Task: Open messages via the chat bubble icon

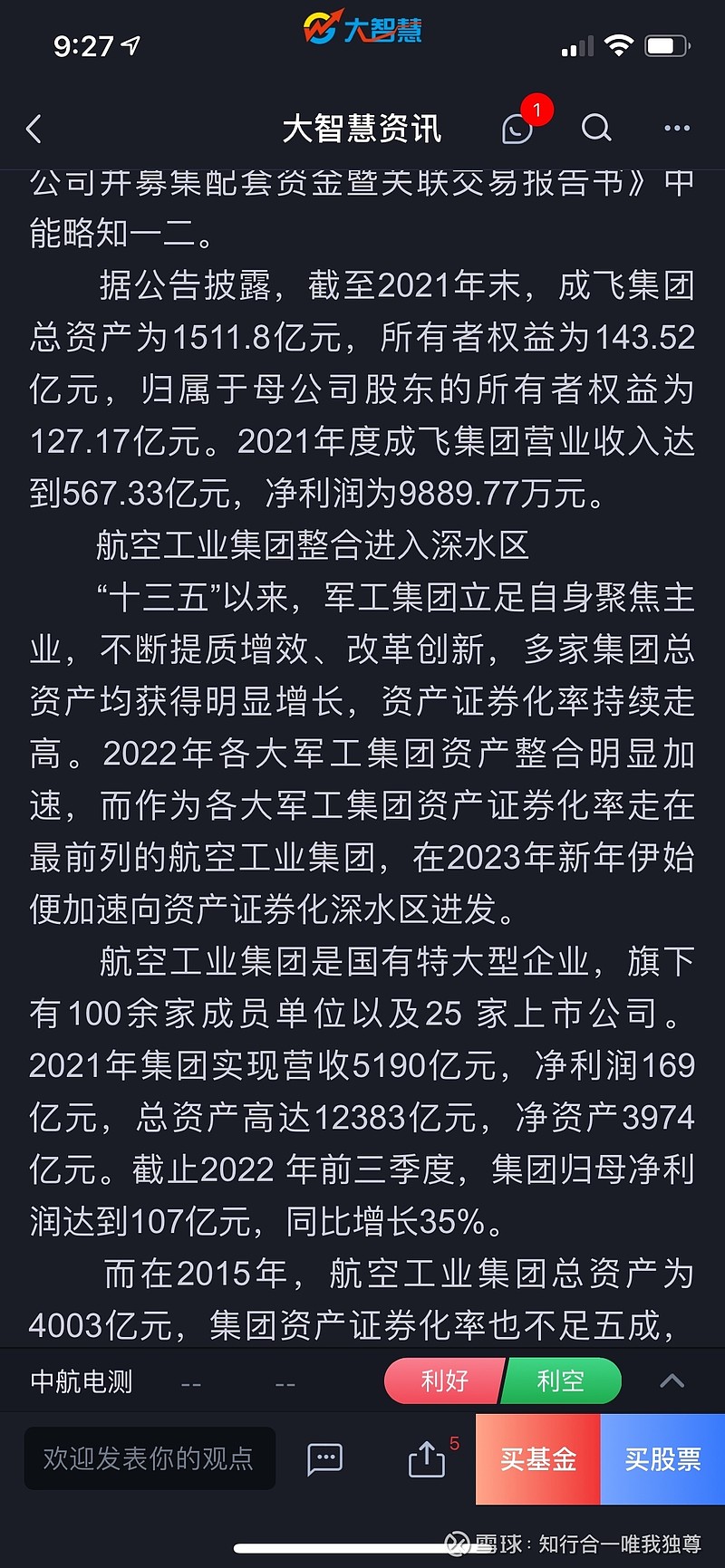Action: coord(517,130)
